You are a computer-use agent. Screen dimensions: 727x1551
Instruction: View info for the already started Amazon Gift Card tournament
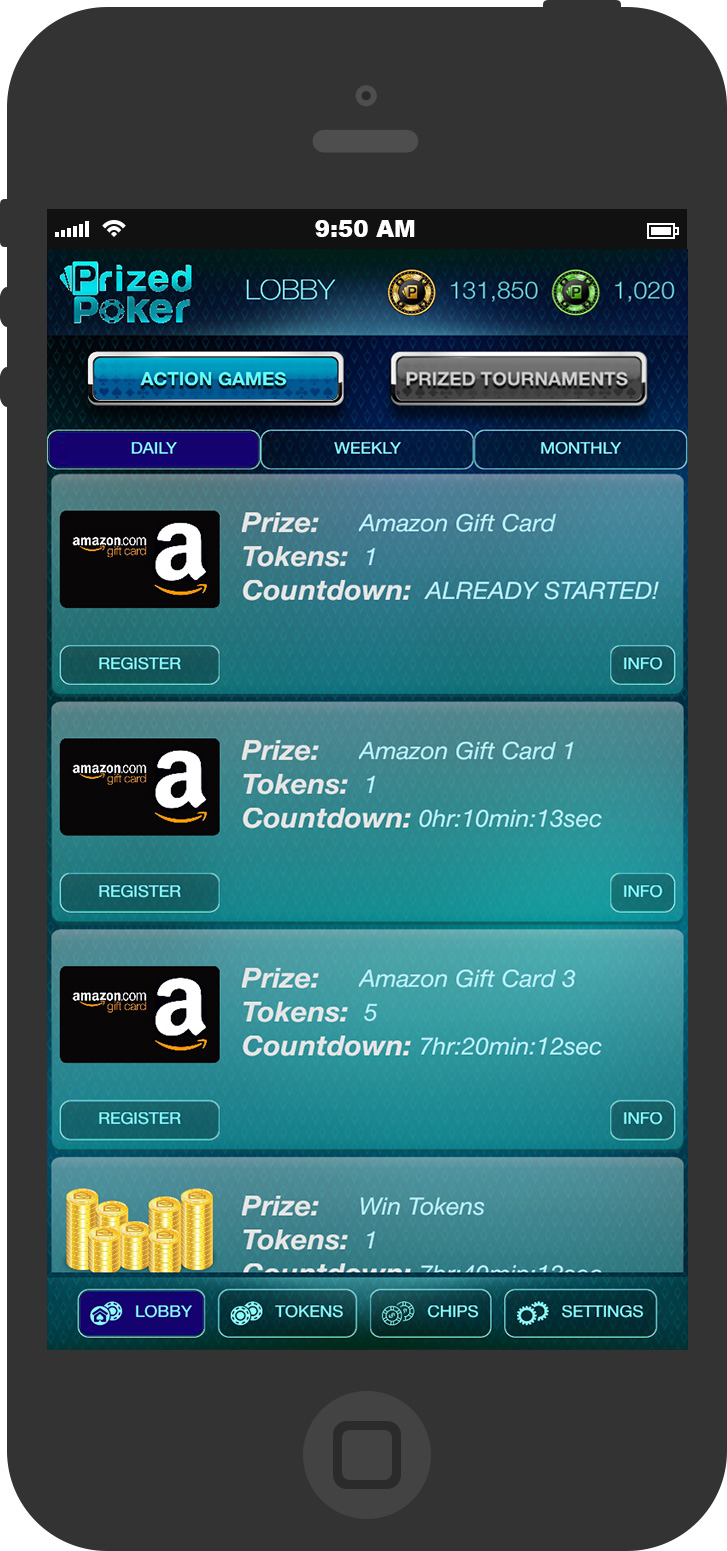[642, 664]
